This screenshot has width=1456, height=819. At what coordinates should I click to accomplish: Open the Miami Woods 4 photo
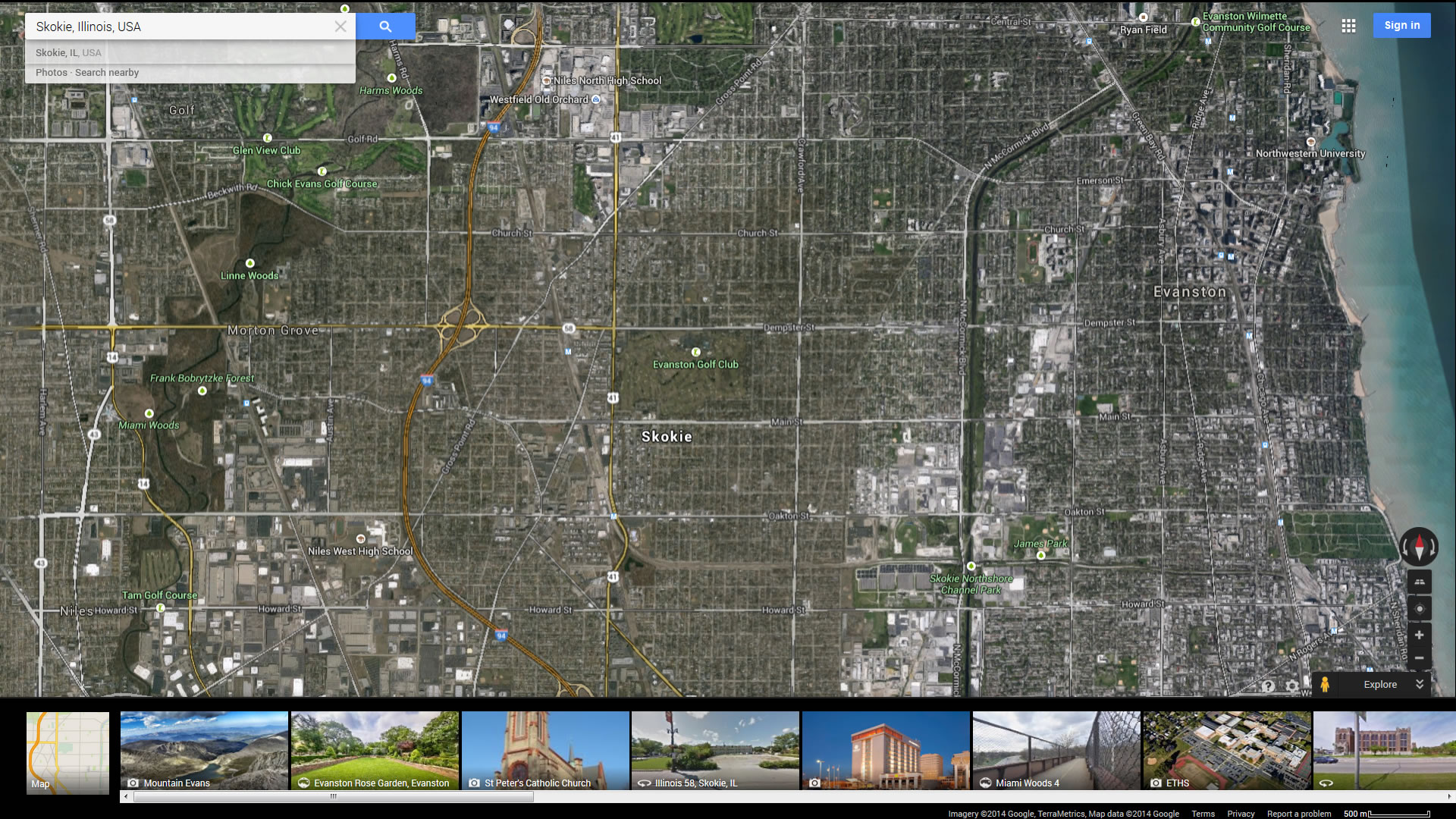(x=1056, y=751)
